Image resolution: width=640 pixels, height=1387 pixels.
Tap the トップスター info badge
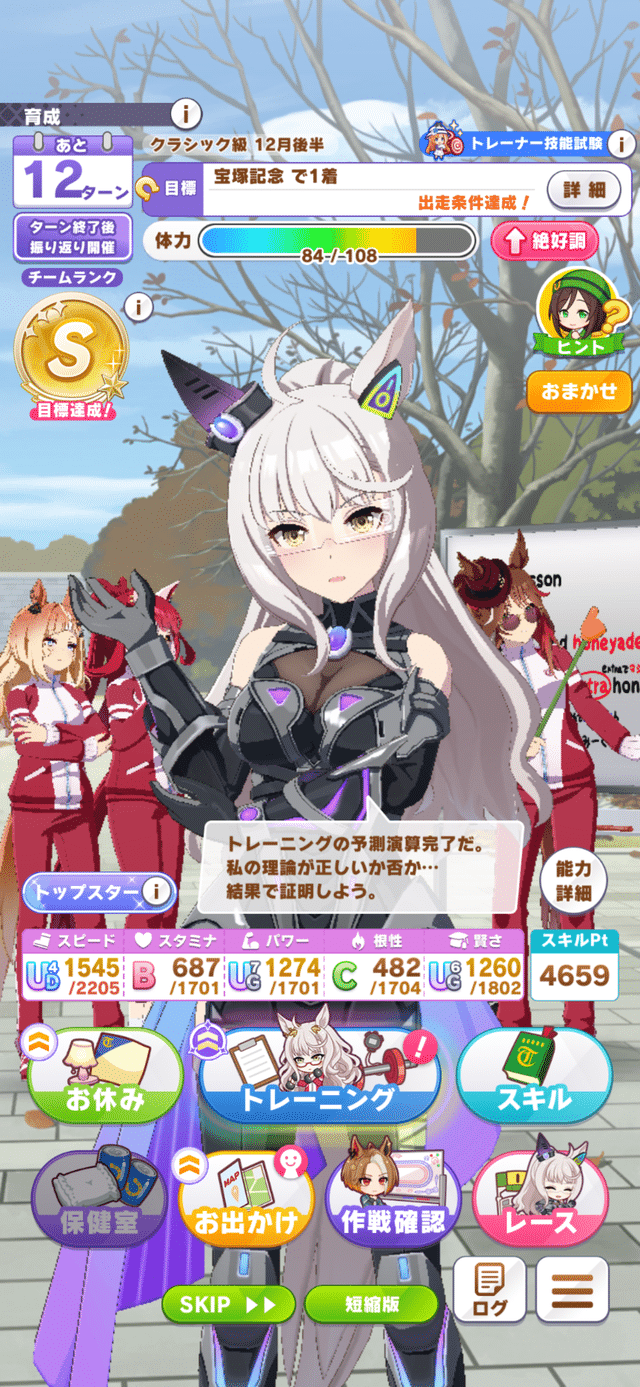coord(153,889)
